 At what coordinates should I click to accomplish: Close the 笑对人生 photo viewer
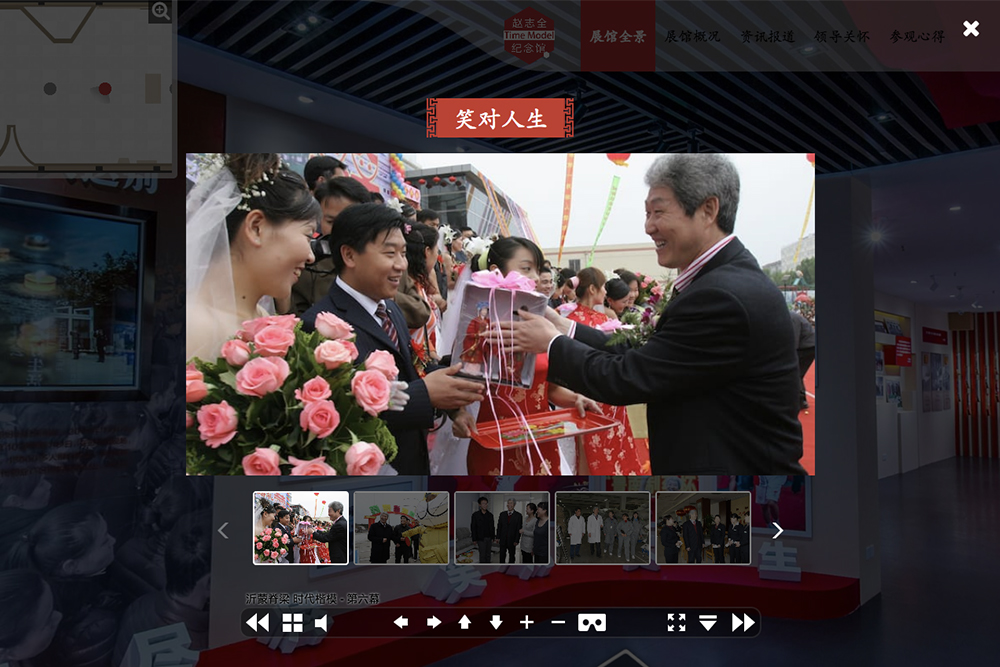coord(970,29)
